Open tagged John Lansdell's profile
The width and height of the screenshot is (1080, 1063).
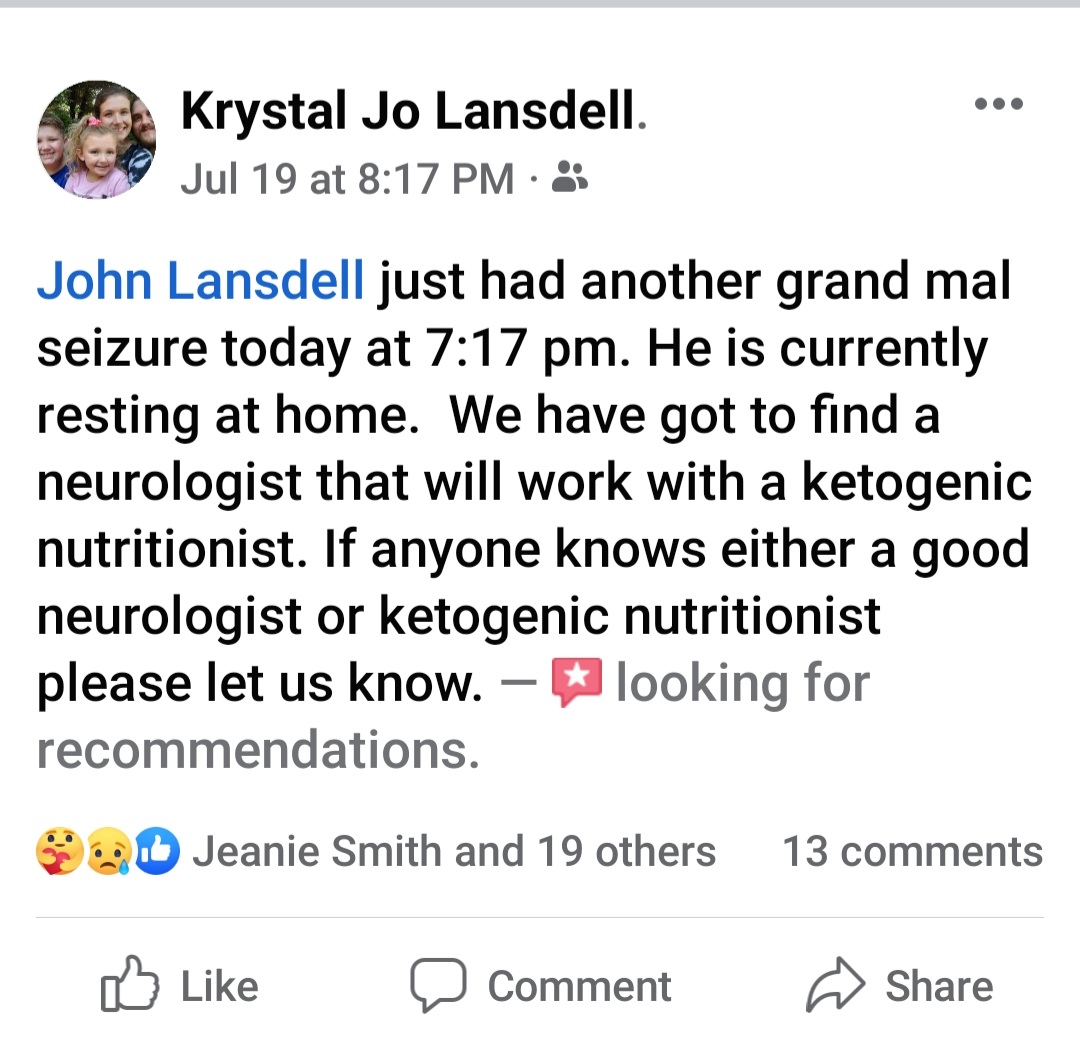point(200,281)
